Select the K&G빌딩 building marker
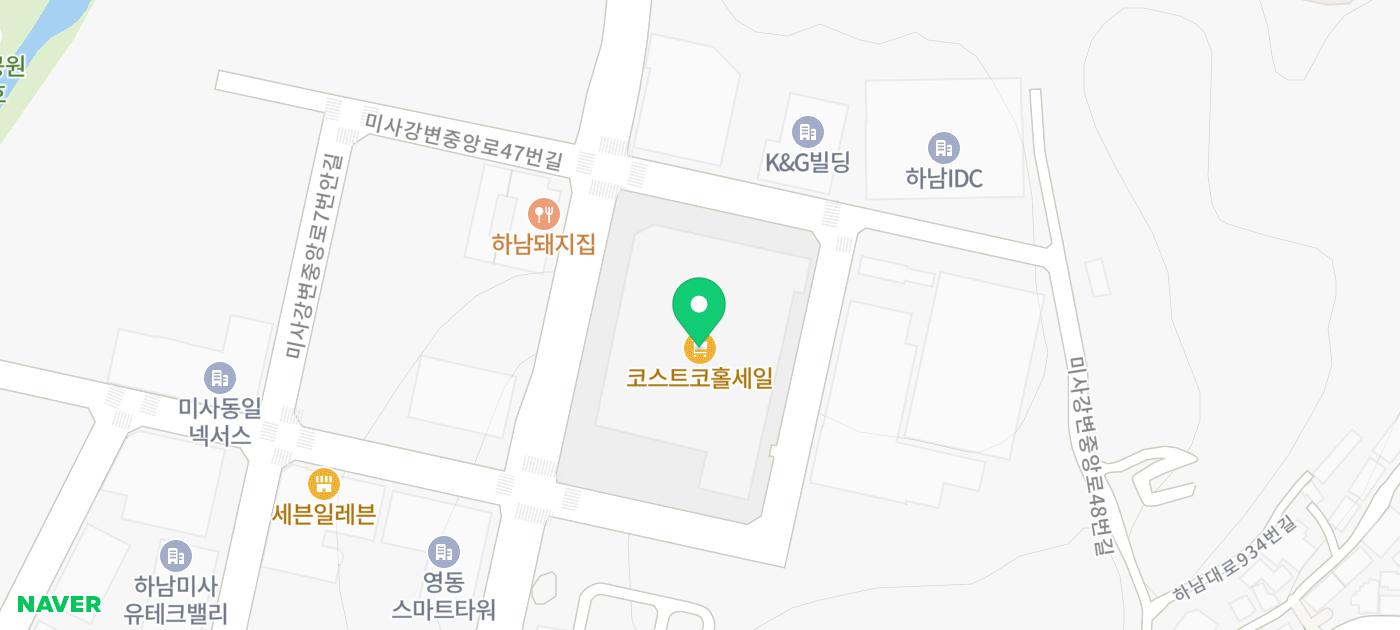 click(807, 132)
